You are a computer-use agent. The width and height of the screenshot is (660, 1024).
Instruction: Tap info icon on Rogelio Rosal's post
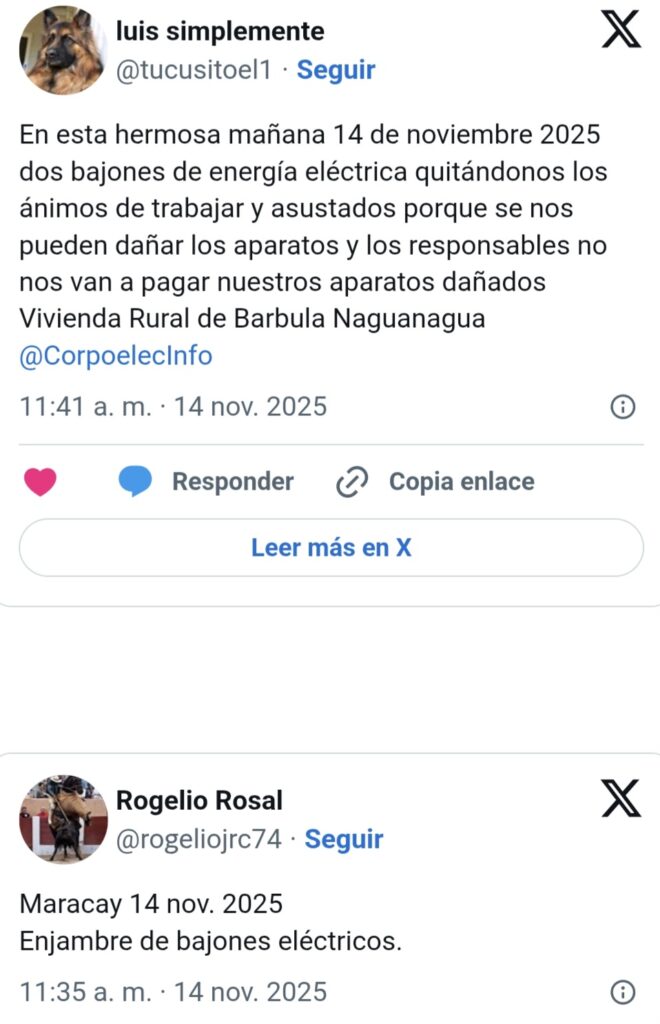622,992
